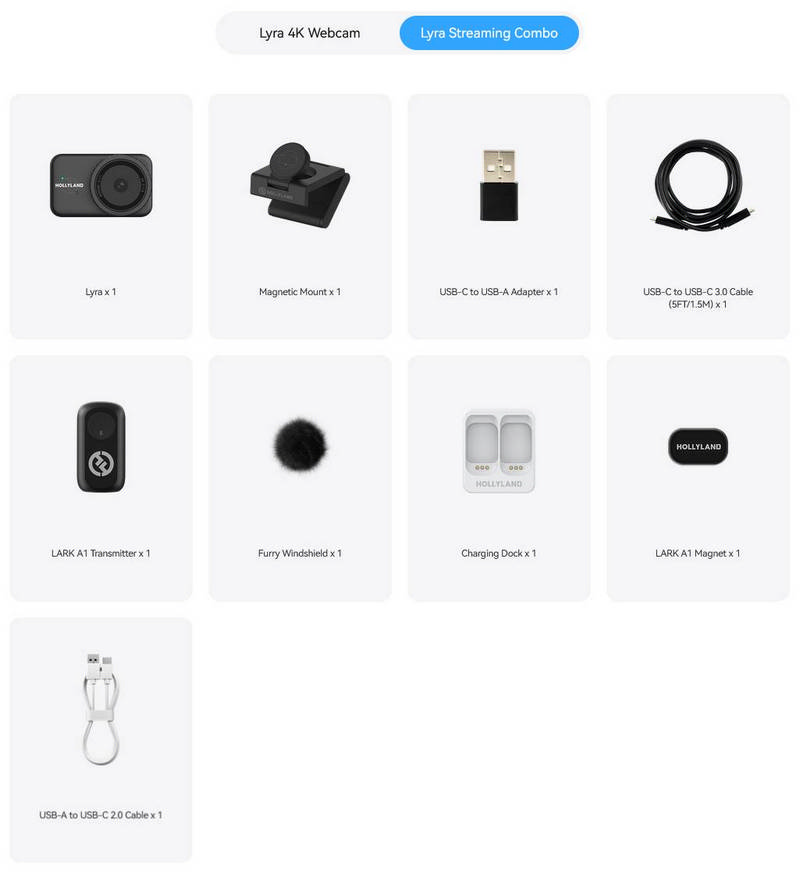Screen dimensions: 800x872
Task: Switch to the Lyra 4K Webcam tab
Action: pos(309,33)
